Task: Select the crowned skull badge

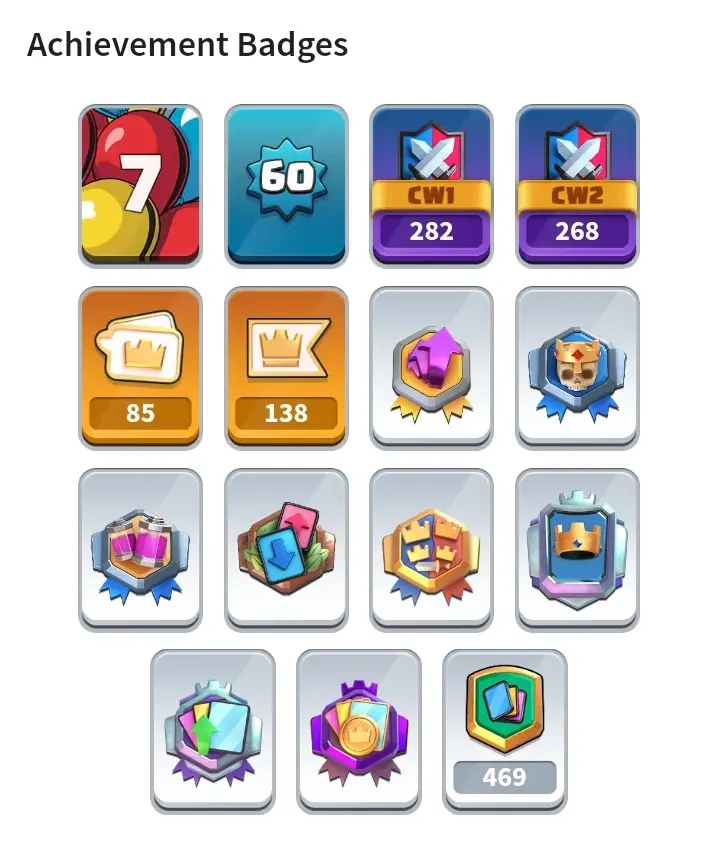Action: pyautogui.click(x=577, y=367)
